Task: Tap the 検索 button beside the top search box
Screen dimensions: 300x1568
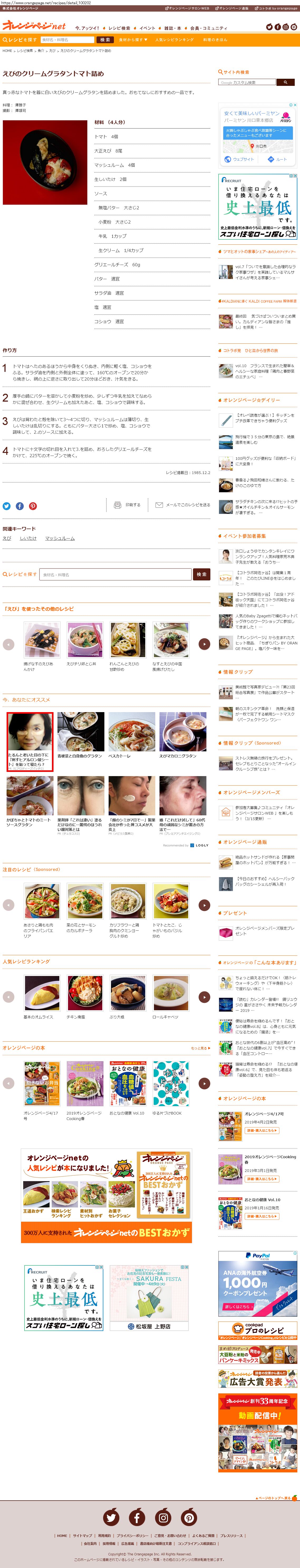Action: tap(105, 40)
